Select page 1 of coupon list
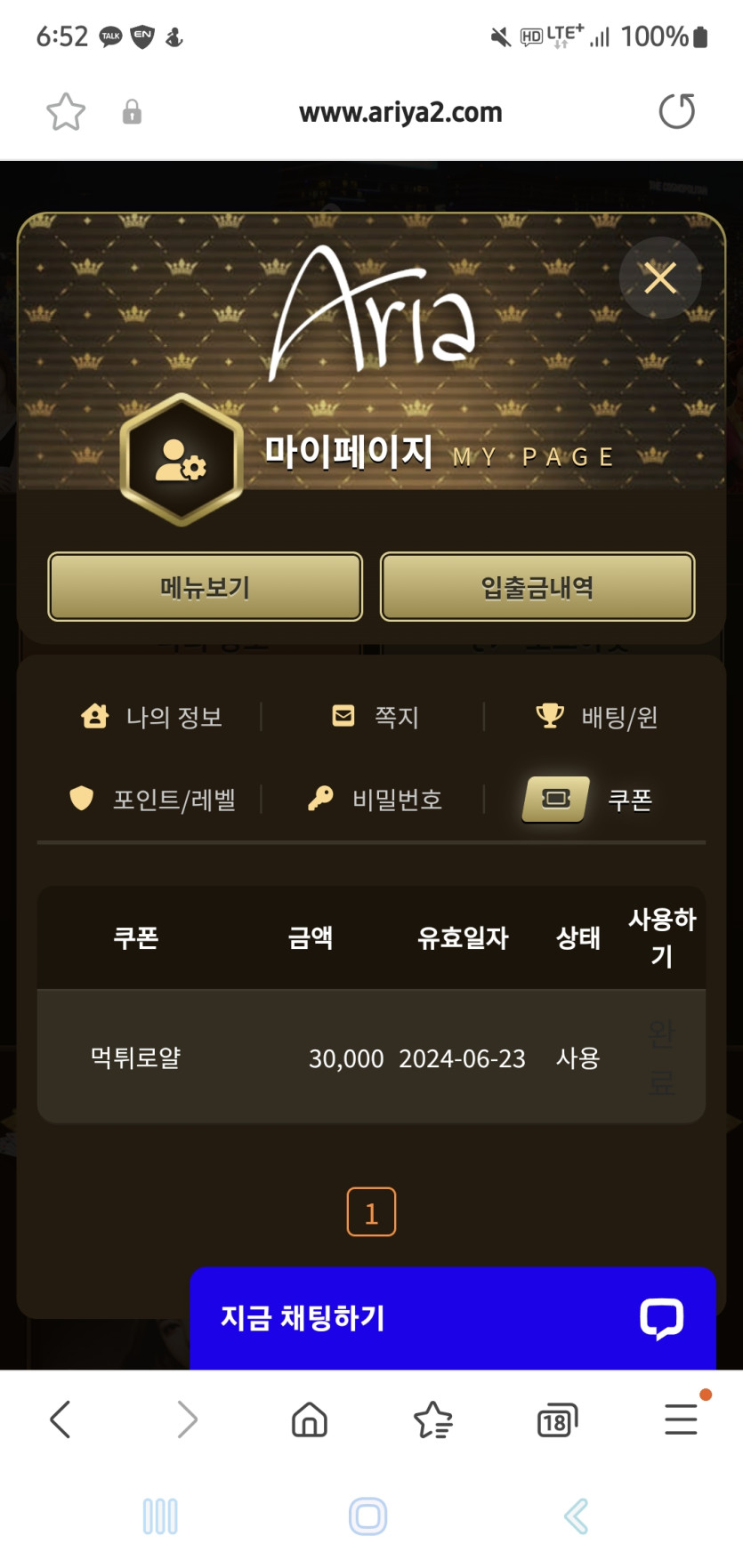The width and height of the screenshot is (743, 1568). 371,1212
